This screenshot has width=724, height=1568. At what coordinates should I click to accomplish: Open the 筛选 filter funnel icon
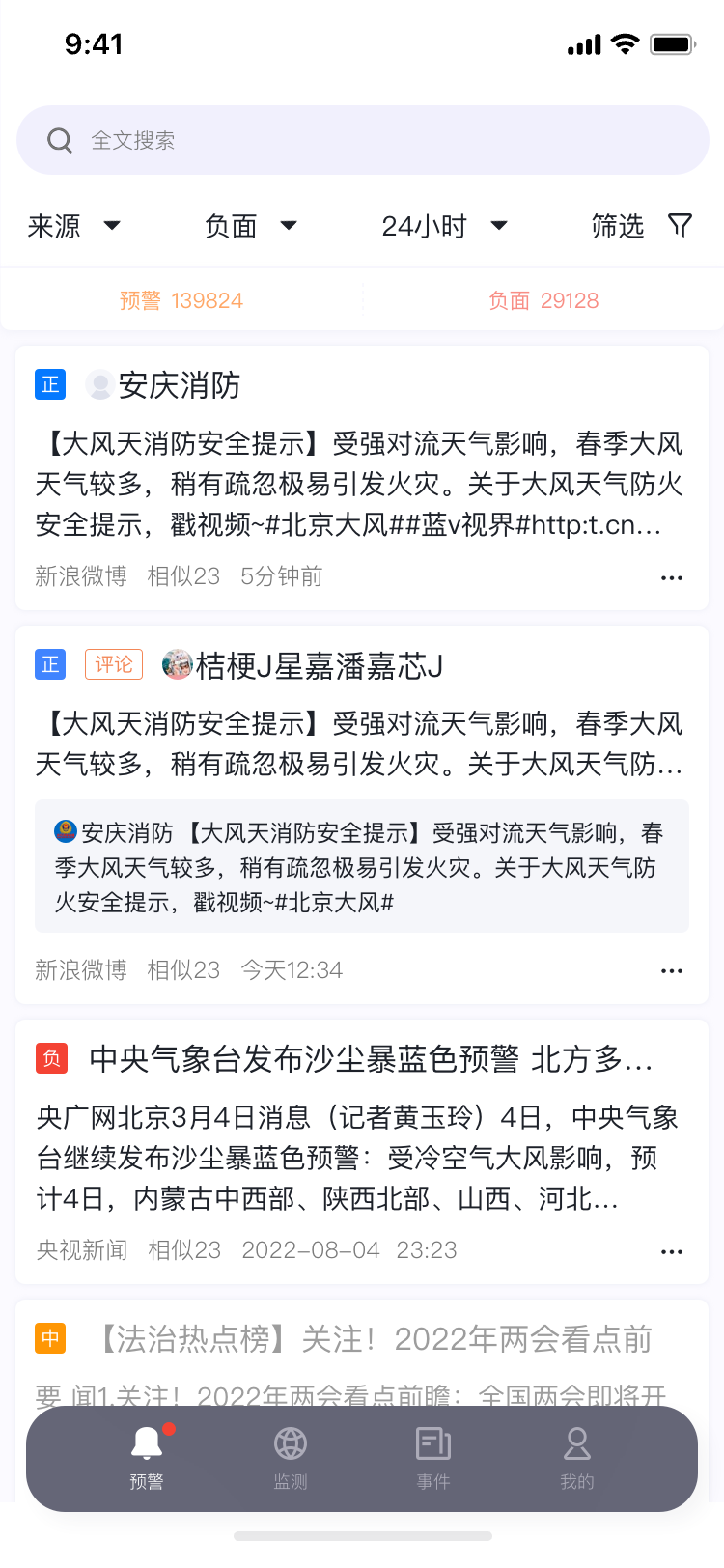pyautogui.click(x=679, y=225)
